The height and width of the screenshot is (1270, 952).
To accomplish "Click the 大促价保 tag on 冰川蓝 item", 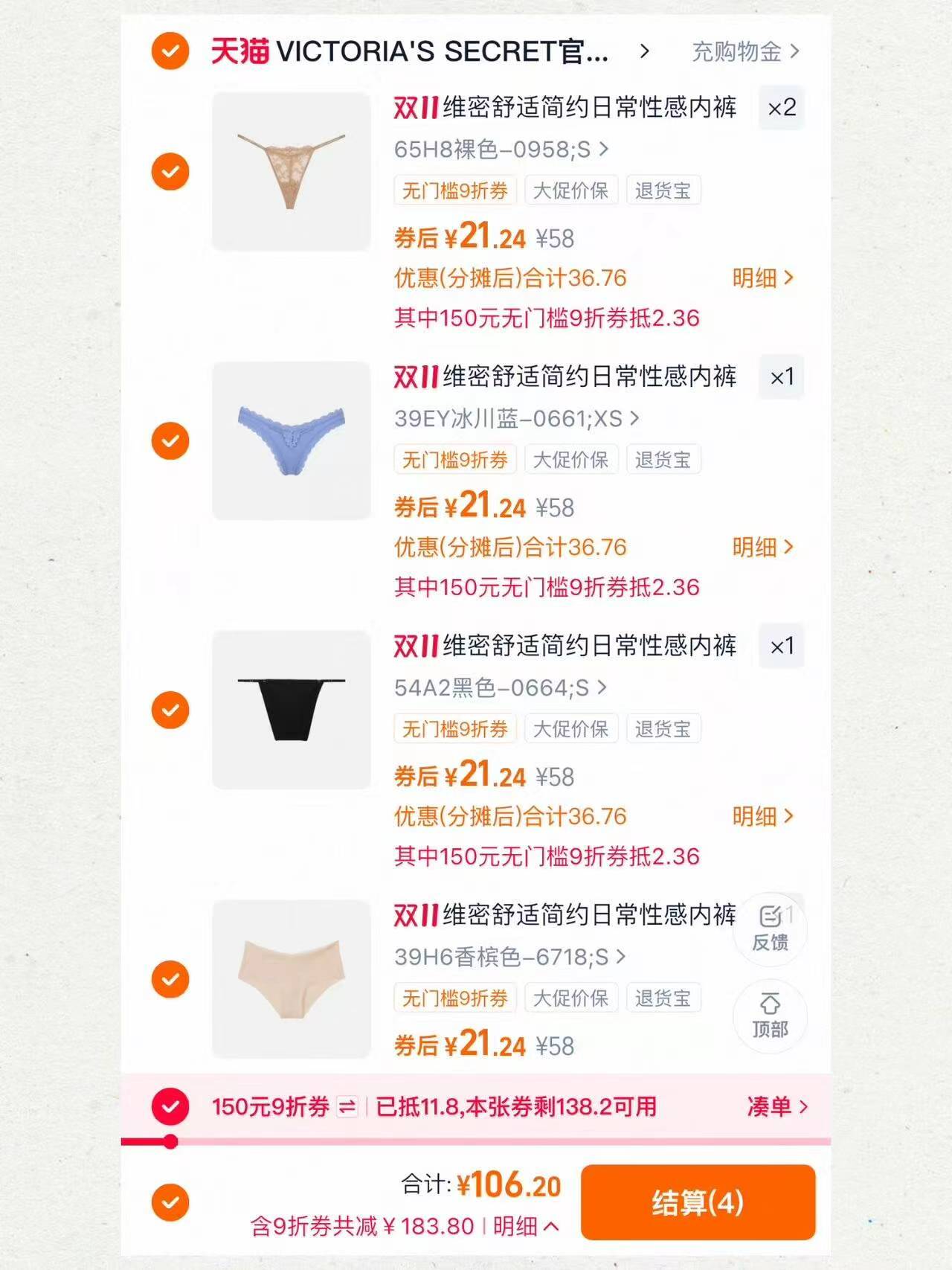I will pyautogui.click(x=573, y=459).
